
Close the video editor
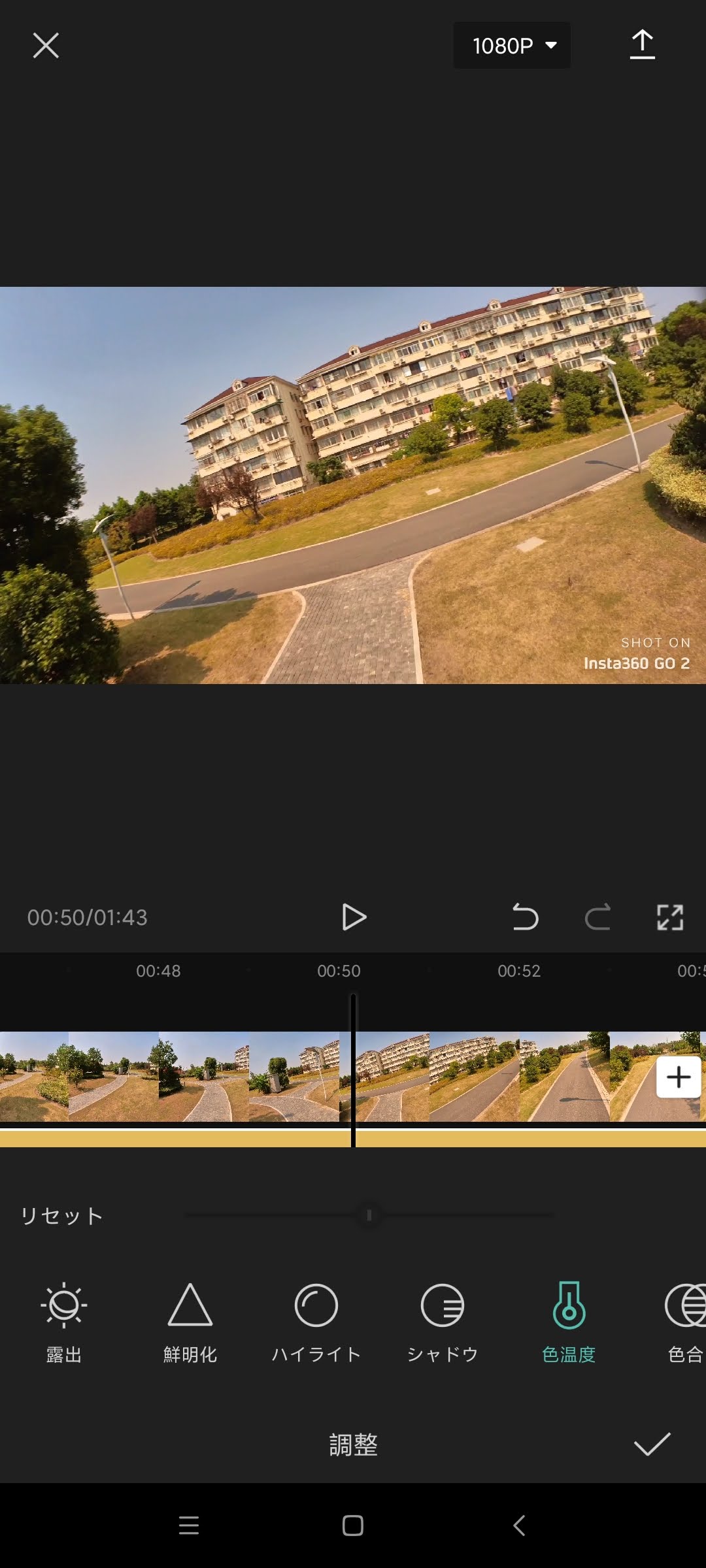pyautogui.click(x=46, y=46)
